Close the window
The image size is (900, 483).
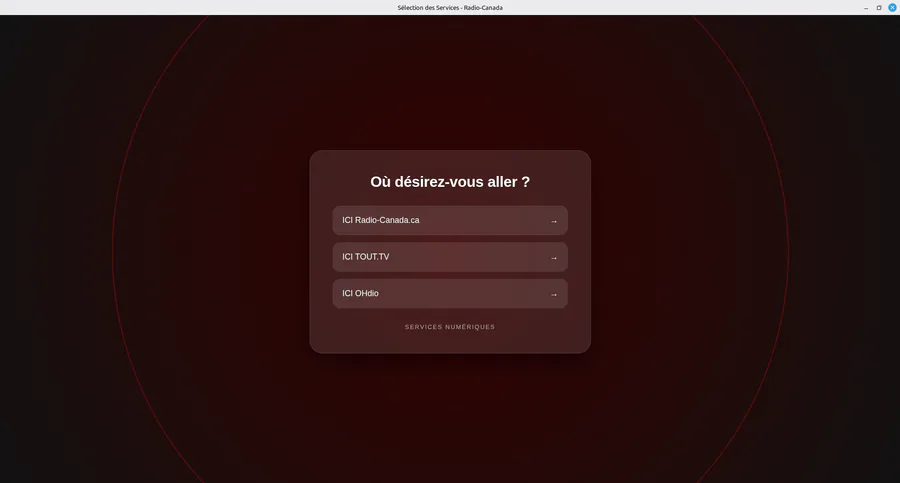[x=892, y=7]
